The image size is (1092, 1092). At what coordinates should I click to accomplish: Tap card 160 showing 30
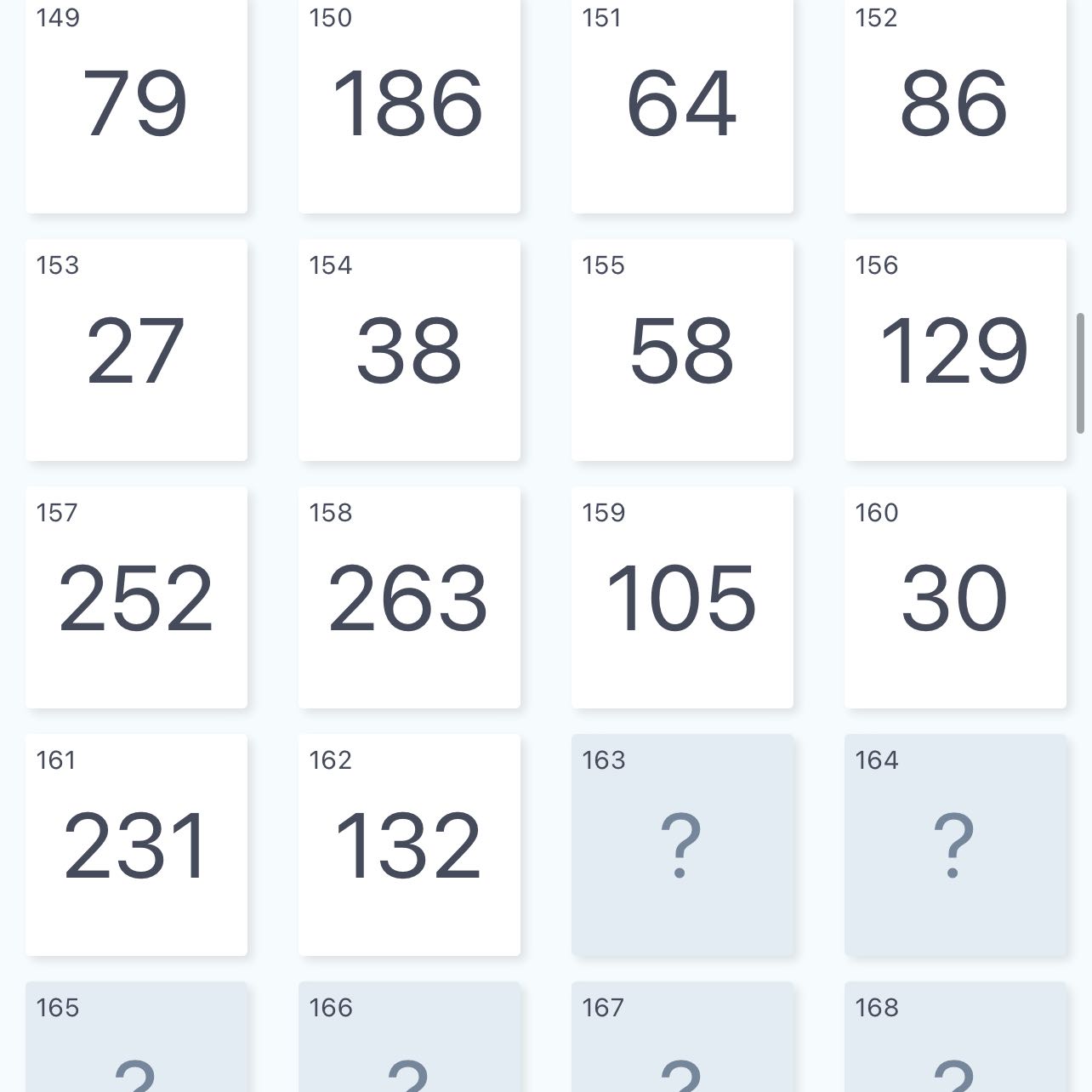point(955,597)
